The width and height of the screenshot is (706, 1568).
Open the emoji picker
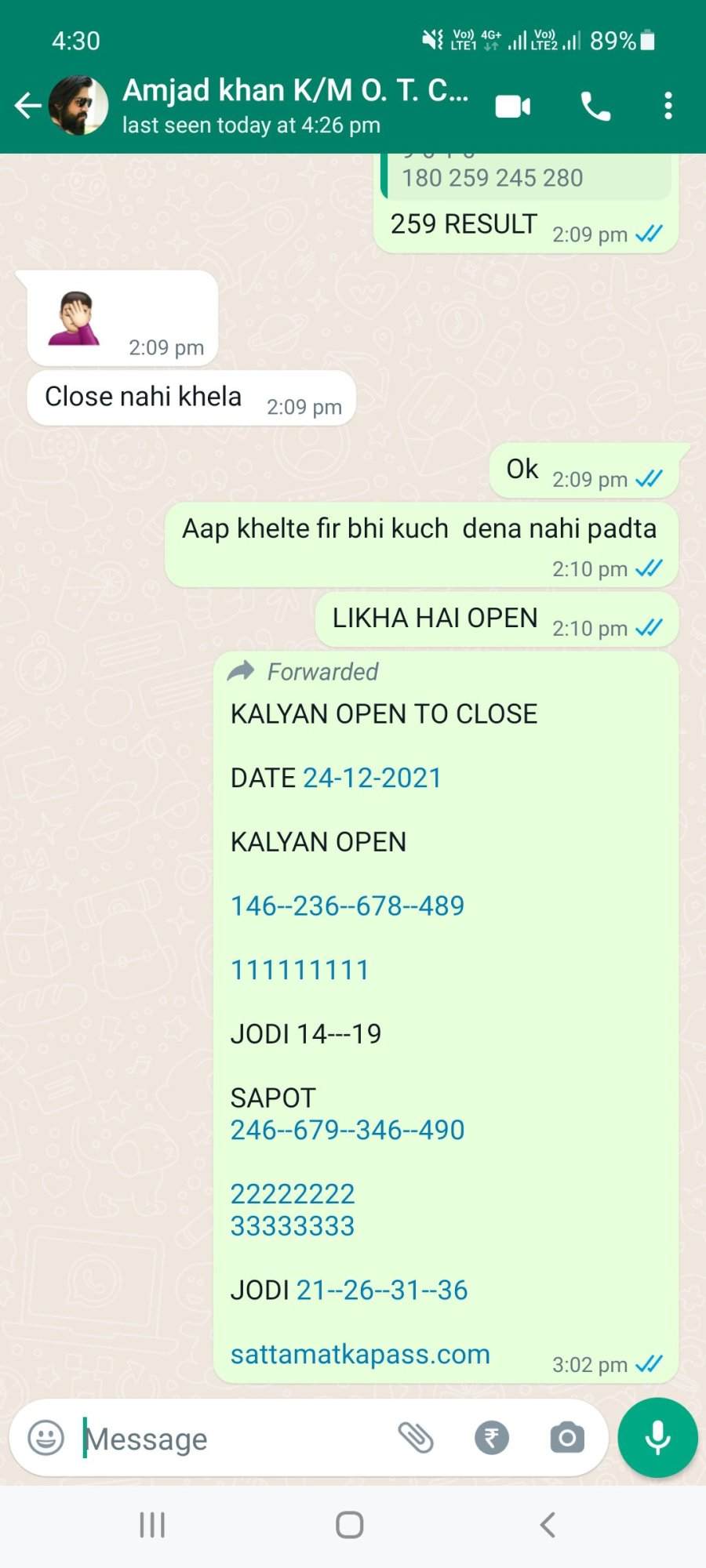[45, 1438]
